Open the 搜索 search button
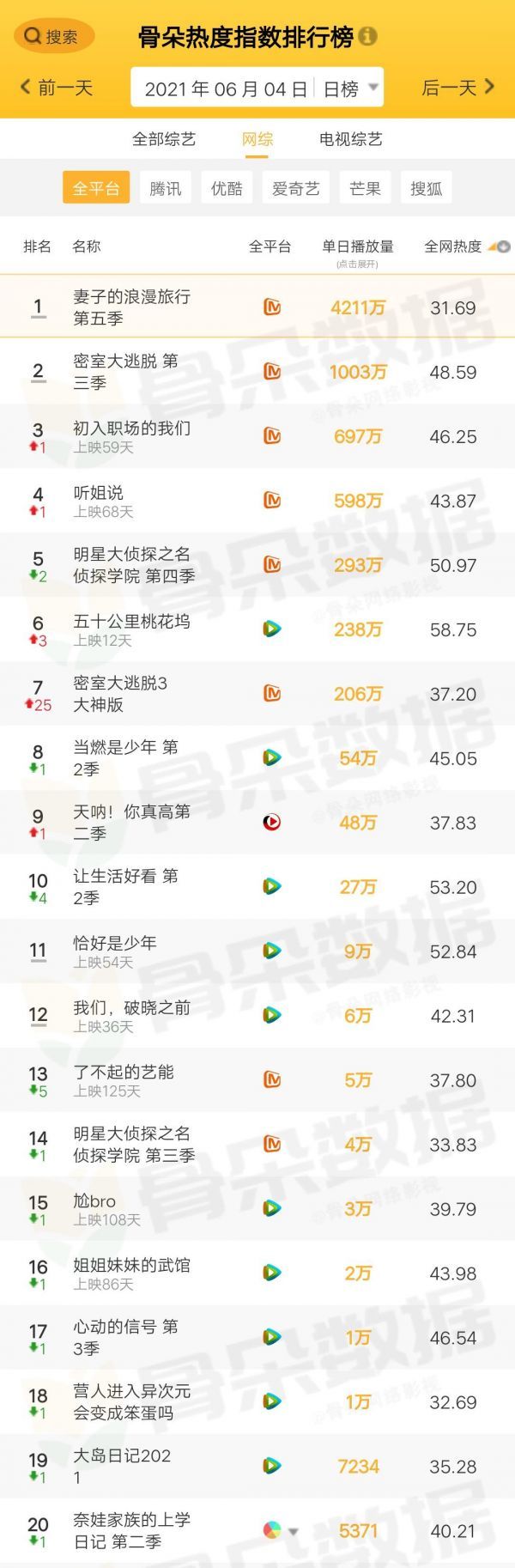515x1568 pixels. 54,36
